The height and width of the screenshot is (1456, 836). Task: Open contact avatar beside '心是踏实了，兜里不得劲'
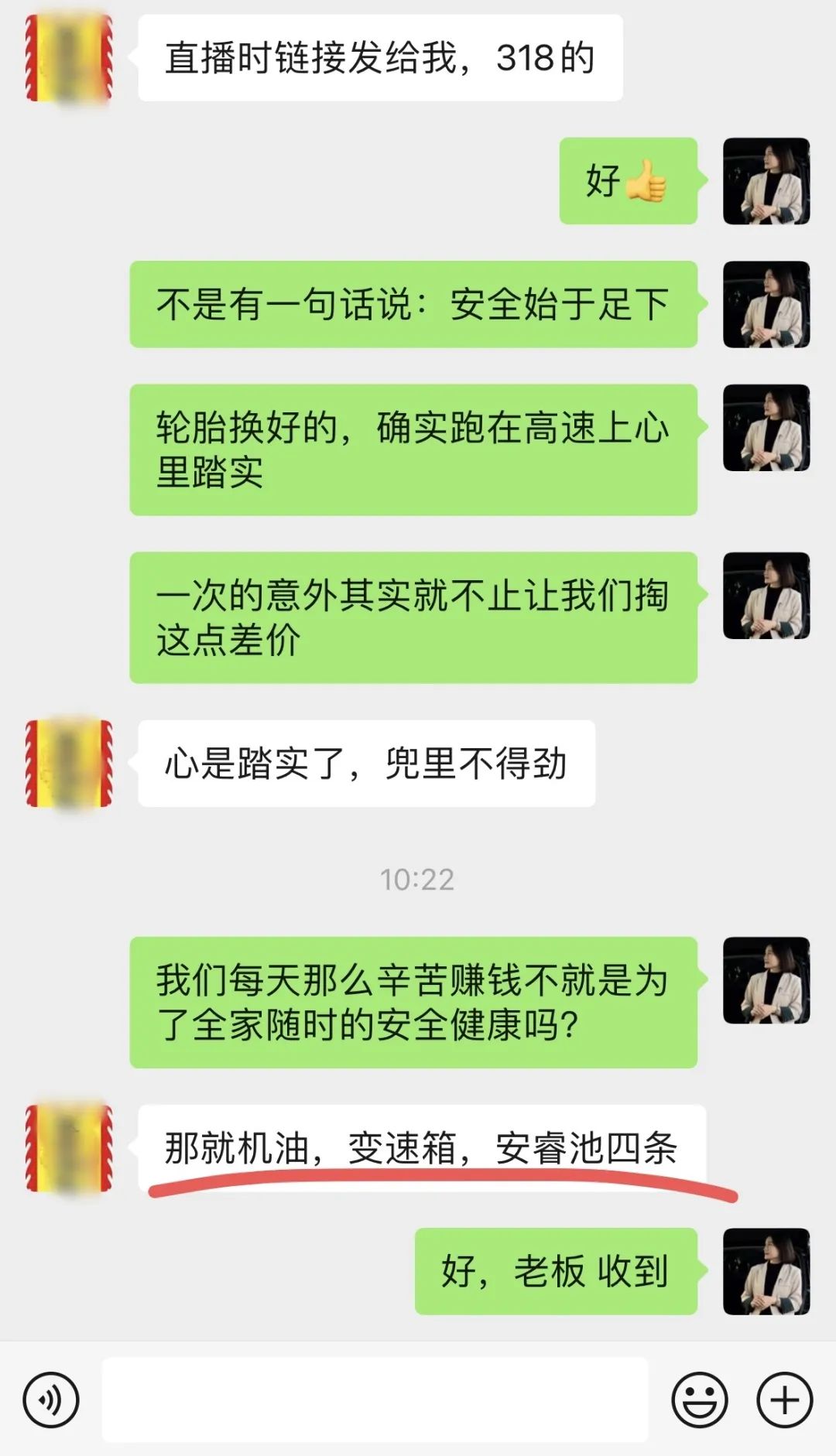click(69, 764)
